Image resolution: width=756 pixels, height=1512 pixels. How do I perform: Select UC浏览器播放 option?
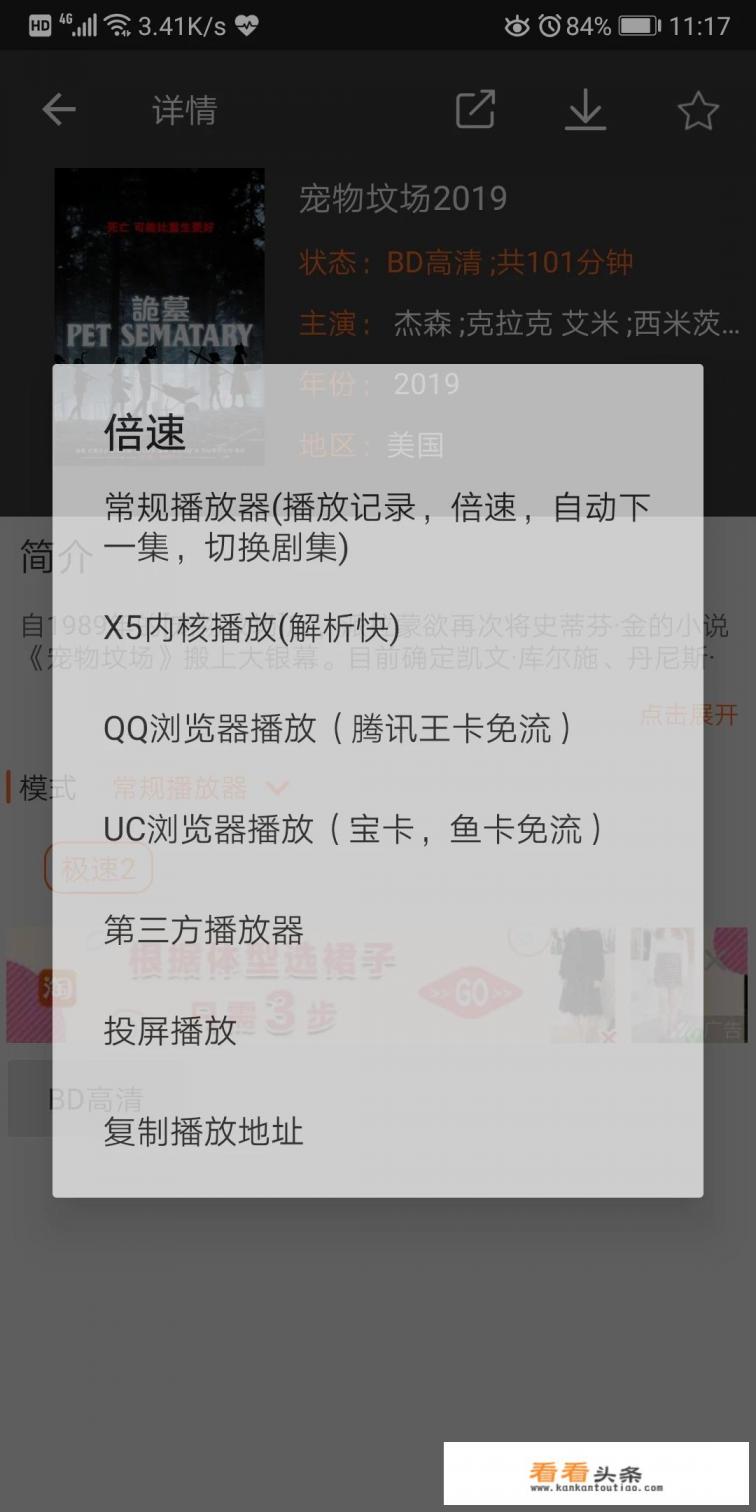point(353,829)
